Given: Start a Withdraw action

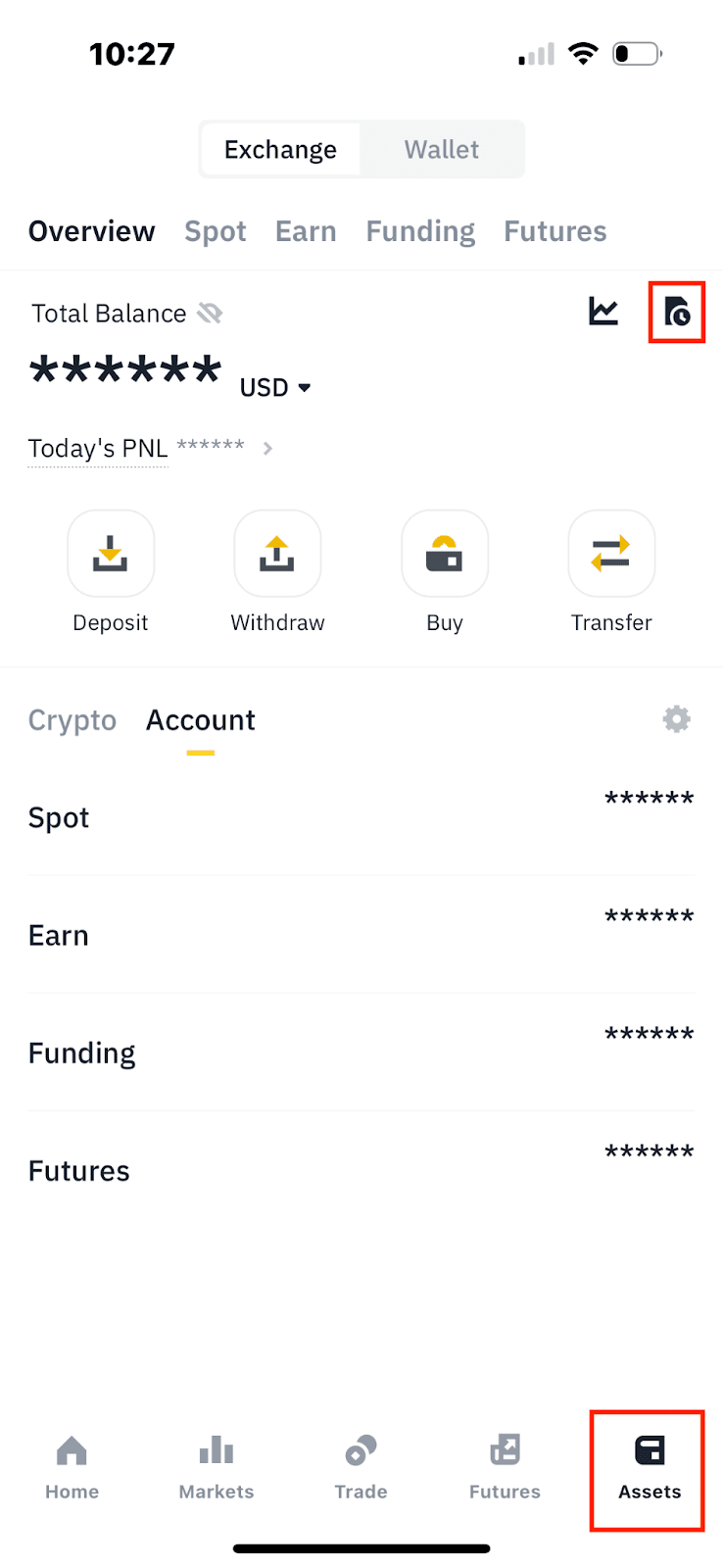Looking at the screenshot, I should (277, 555).
